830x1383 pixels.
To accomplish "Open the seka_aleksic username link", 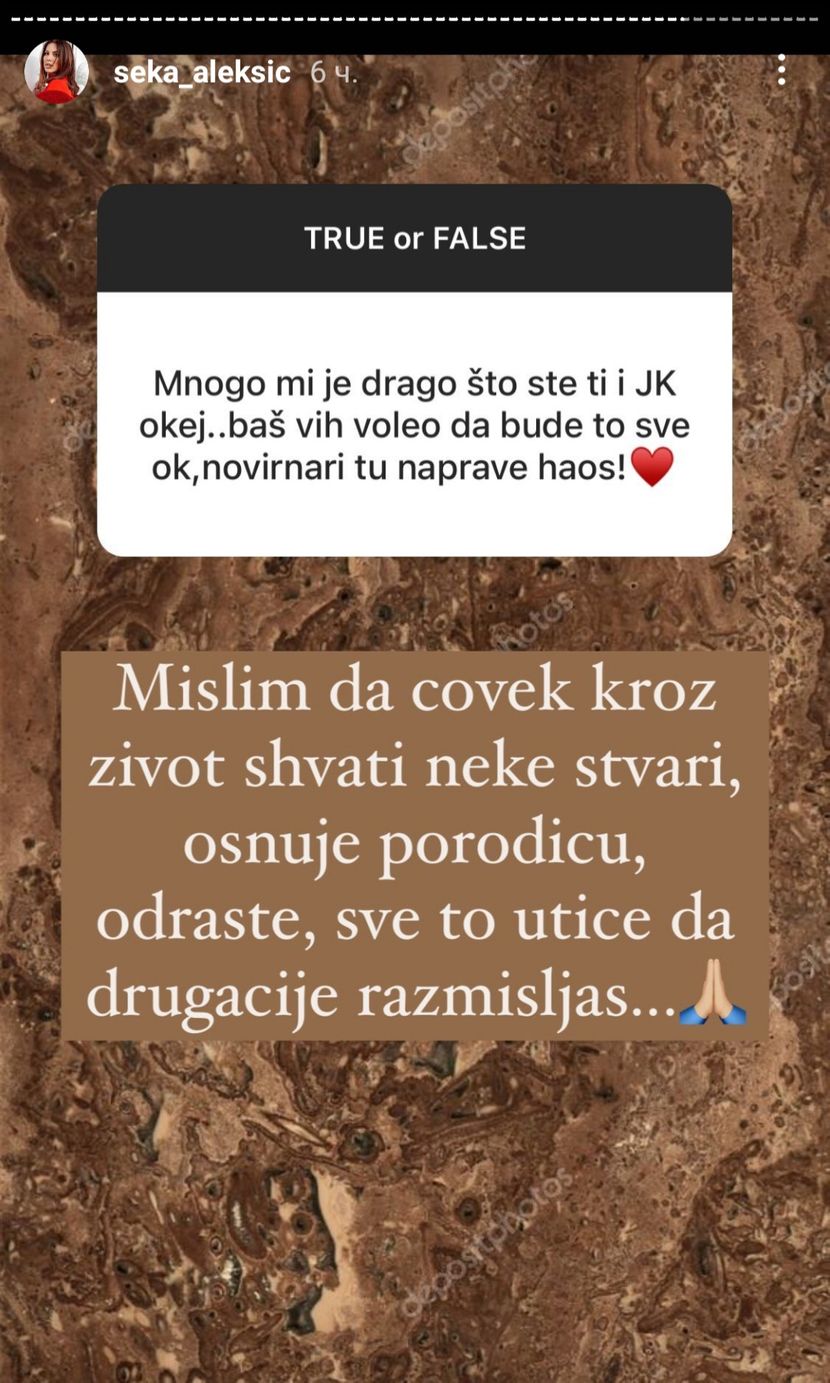I will (201, 73).
